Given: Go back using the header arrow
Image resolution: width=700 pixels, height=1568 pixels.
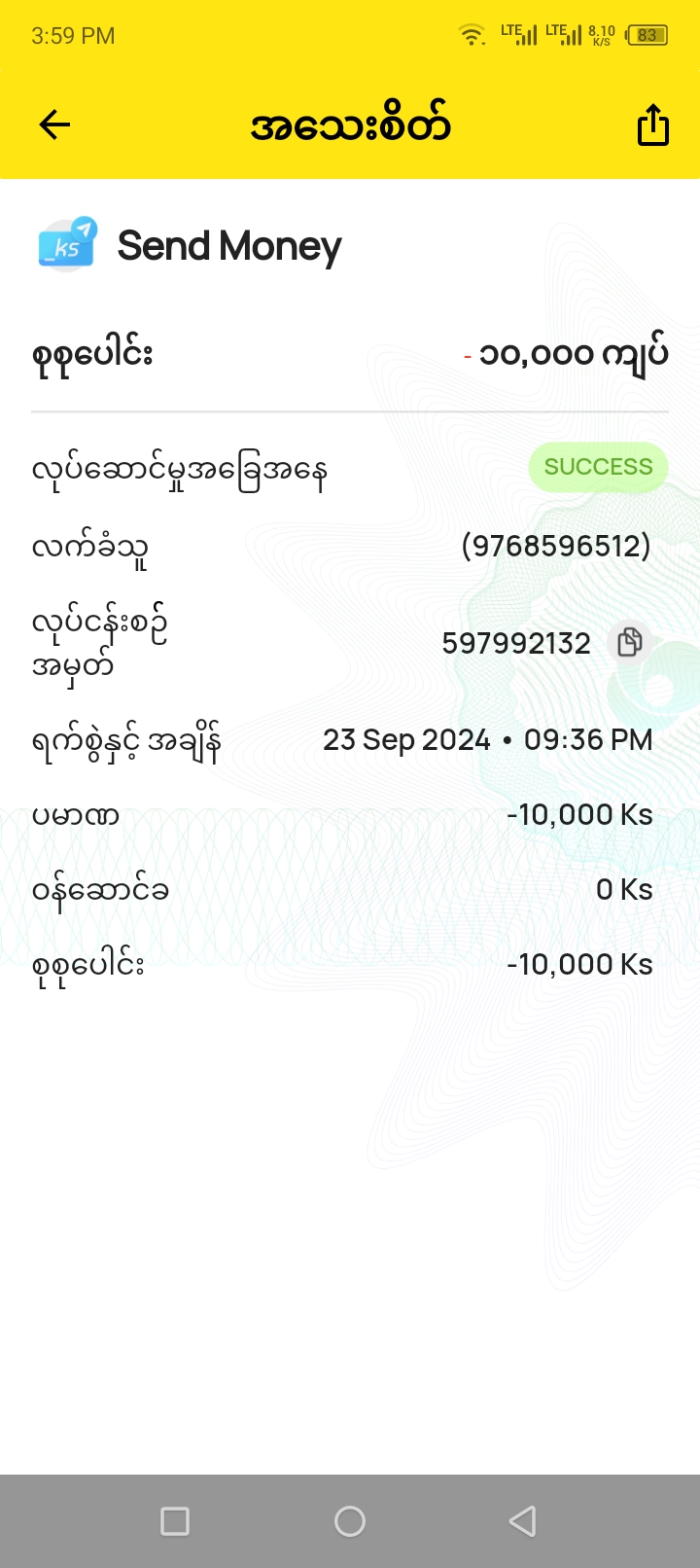Looking at the screenshot, I should (54, 125).
